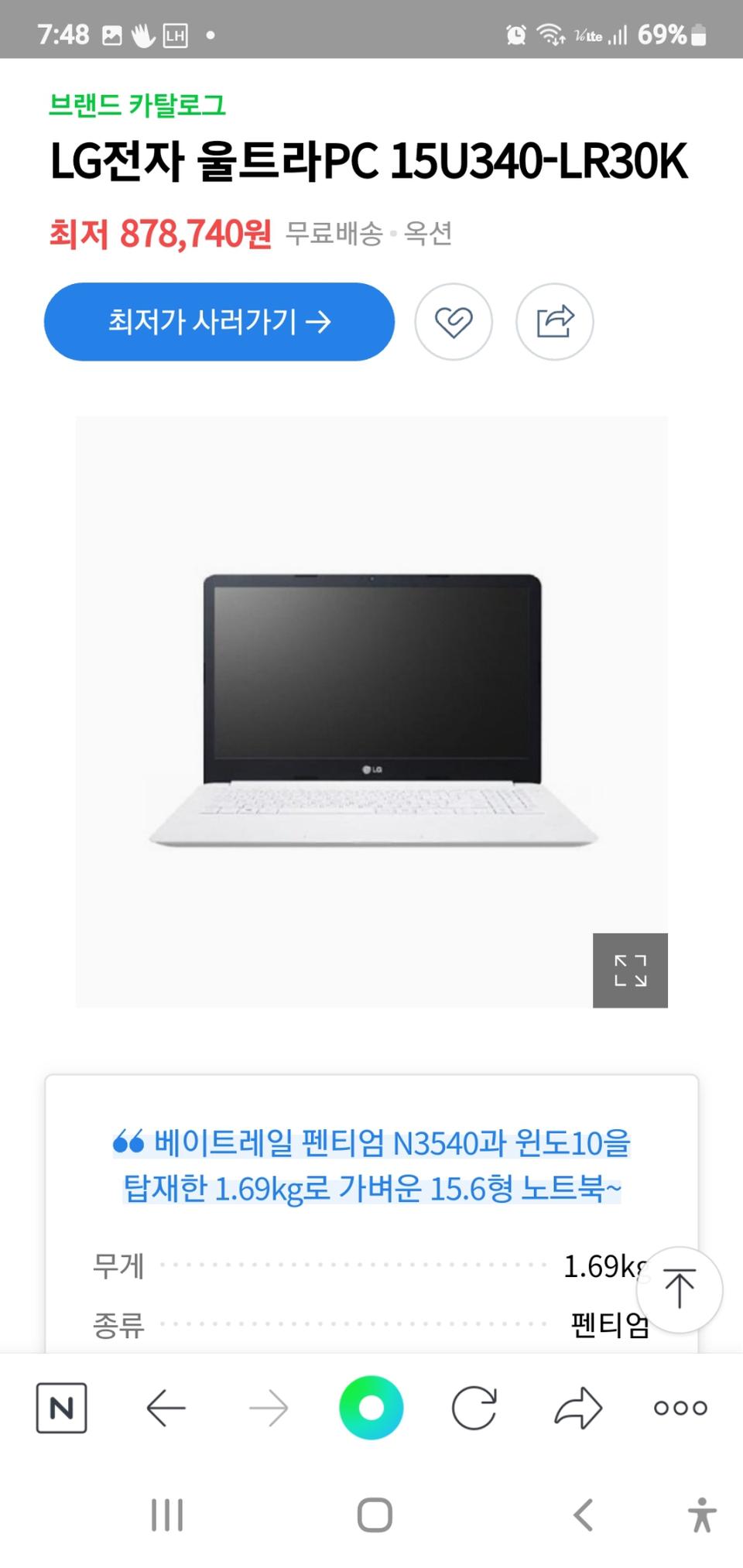Tap the Naver home icon in toolbar
The height and width of the screenshot is (1568, 743).
62,1408
